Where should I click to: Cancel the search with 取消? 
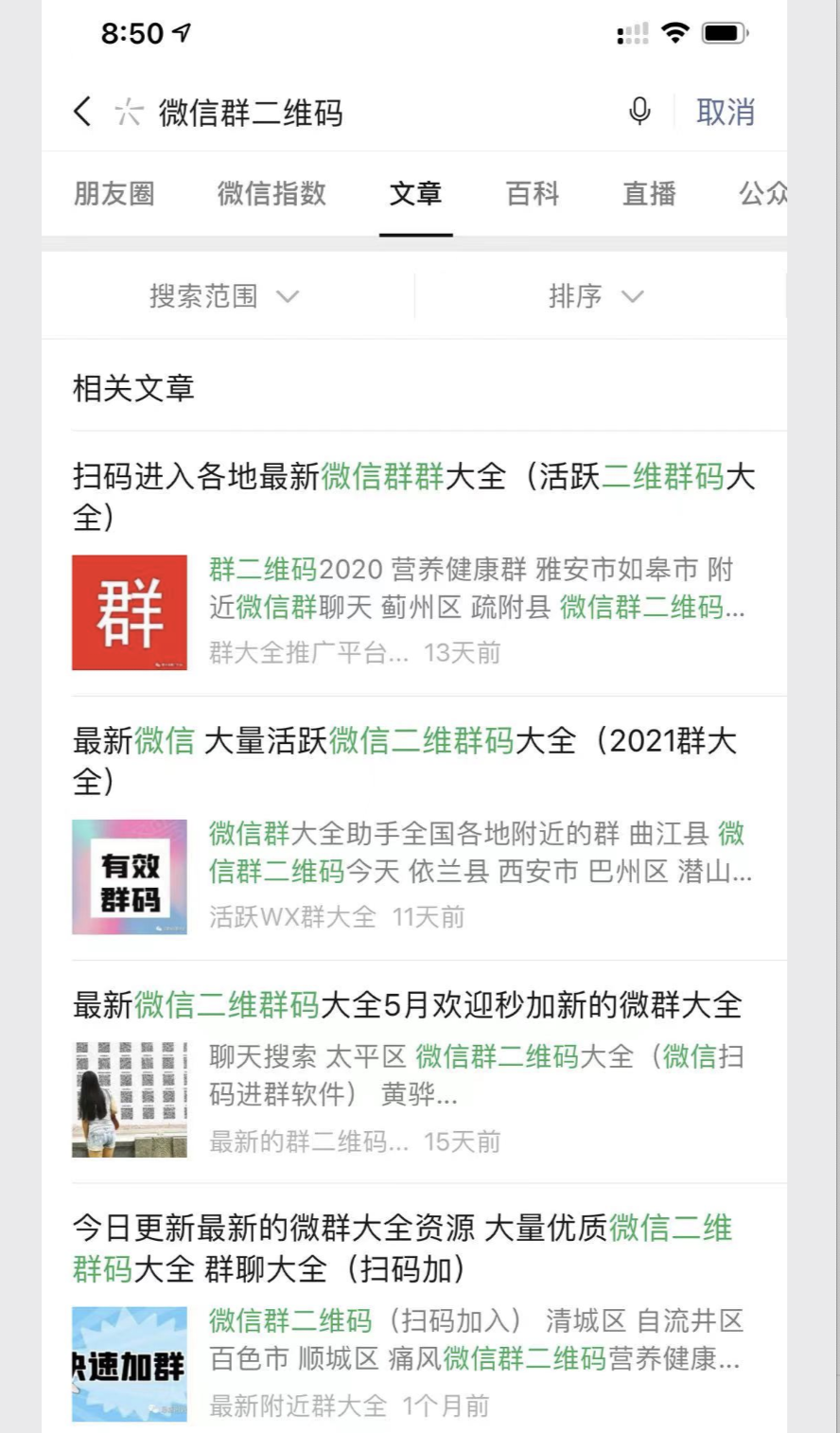725,113
